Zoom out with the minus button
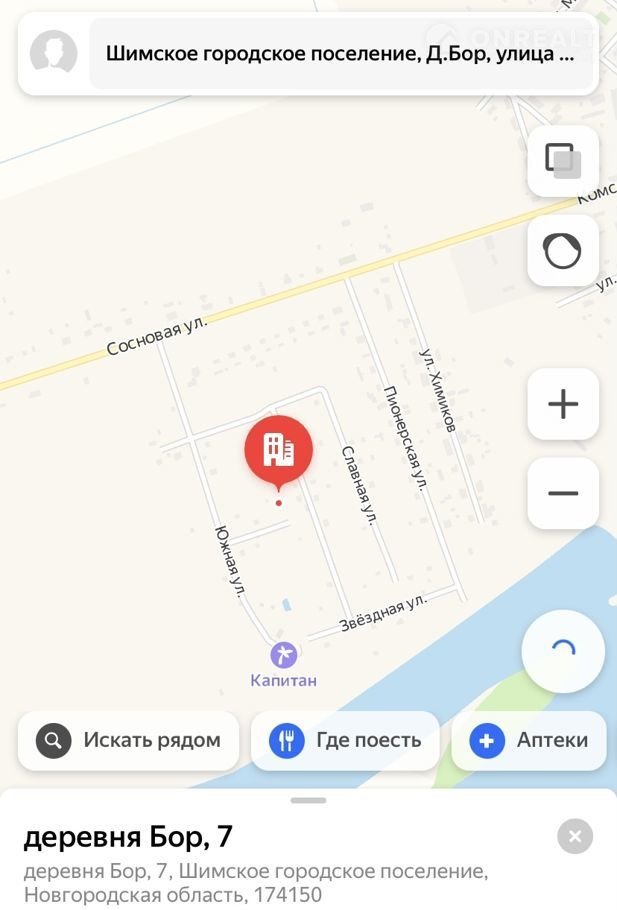Image resolution: width=617 pixels, height=910 pixels. pos(563,493)
